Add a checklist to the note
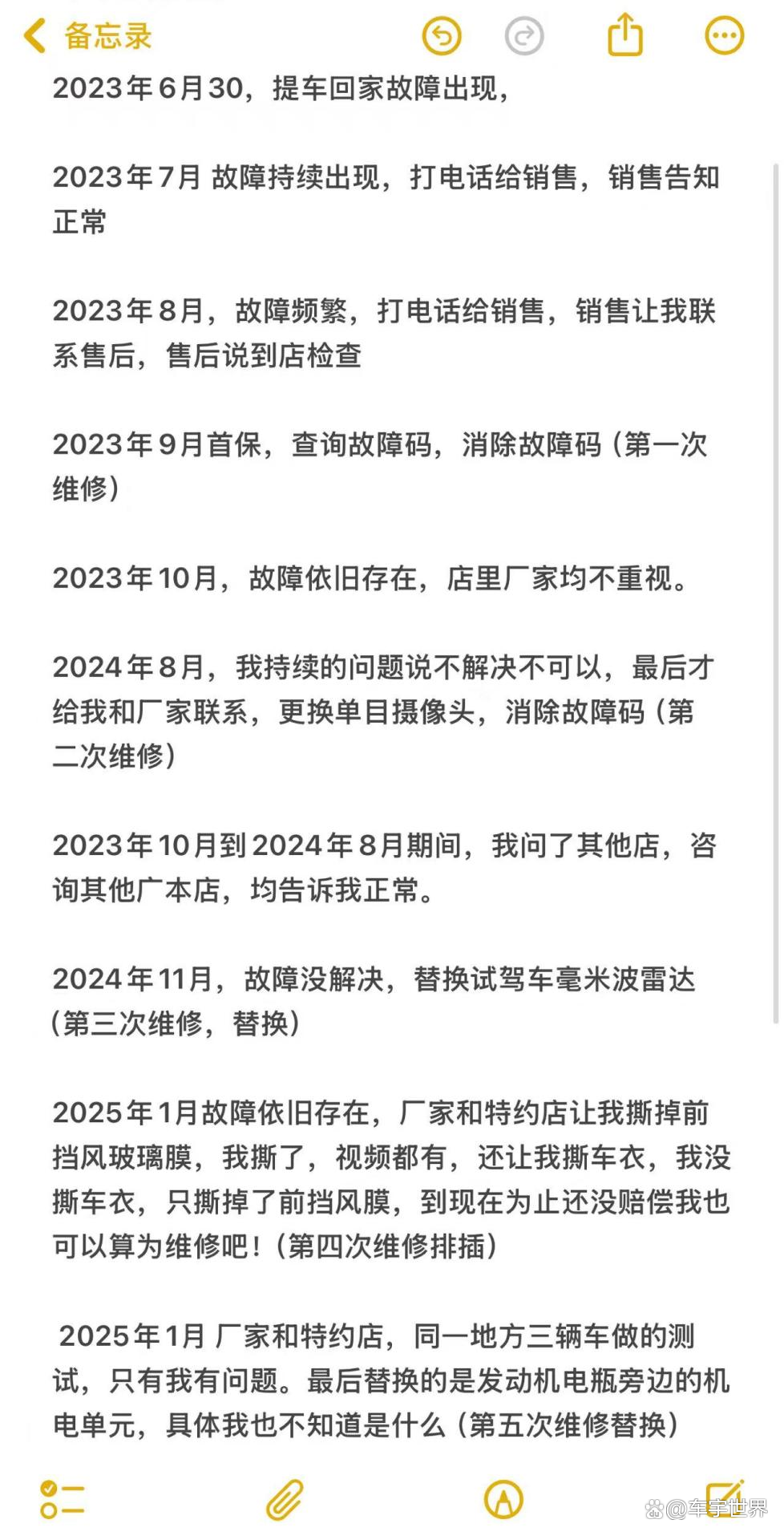The image size is (784, 1536). tap(62, 1499)
